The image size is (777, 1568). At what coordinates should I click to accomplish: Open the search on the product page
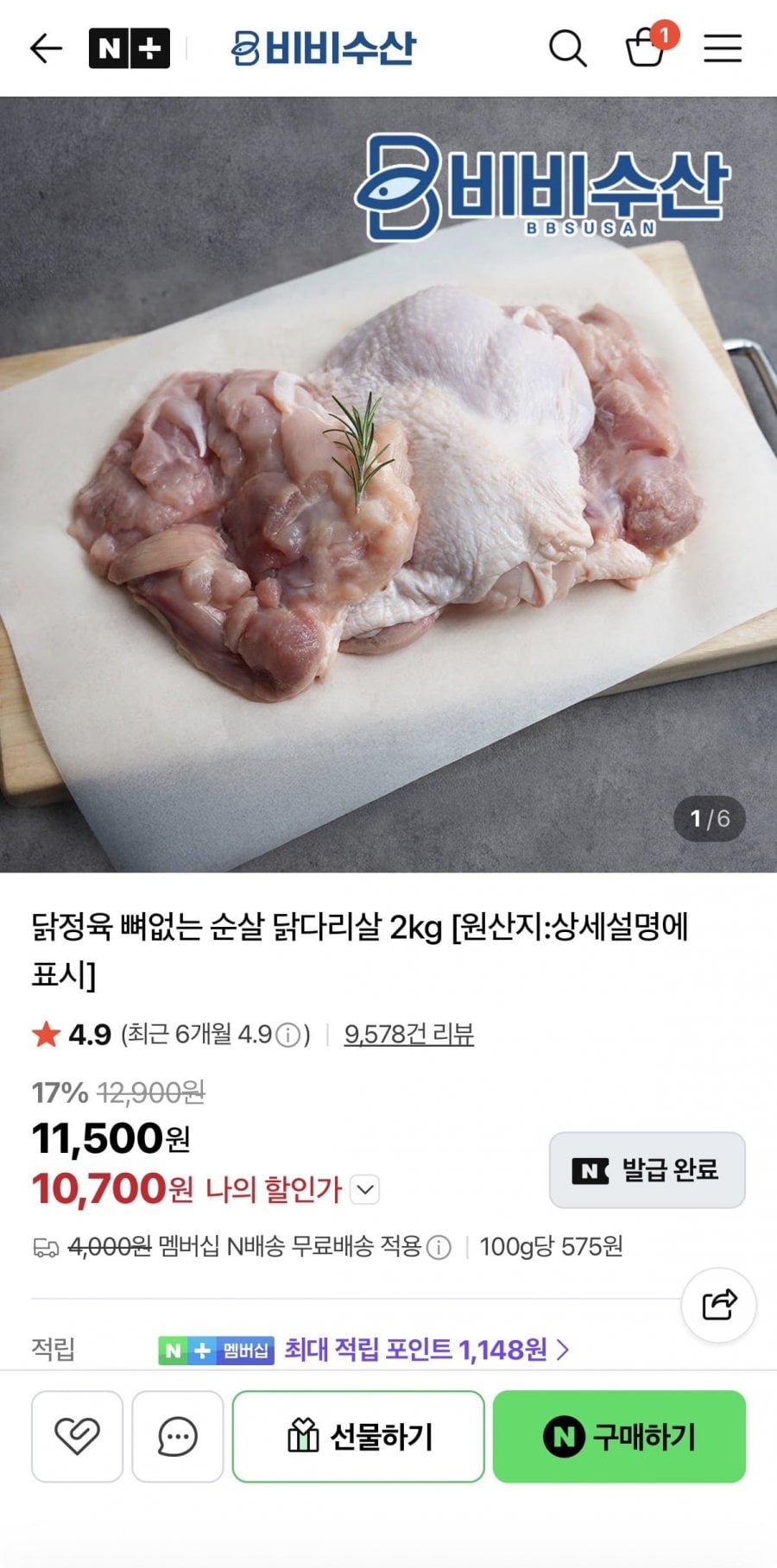pyautogui.click(x=567, y=49)
